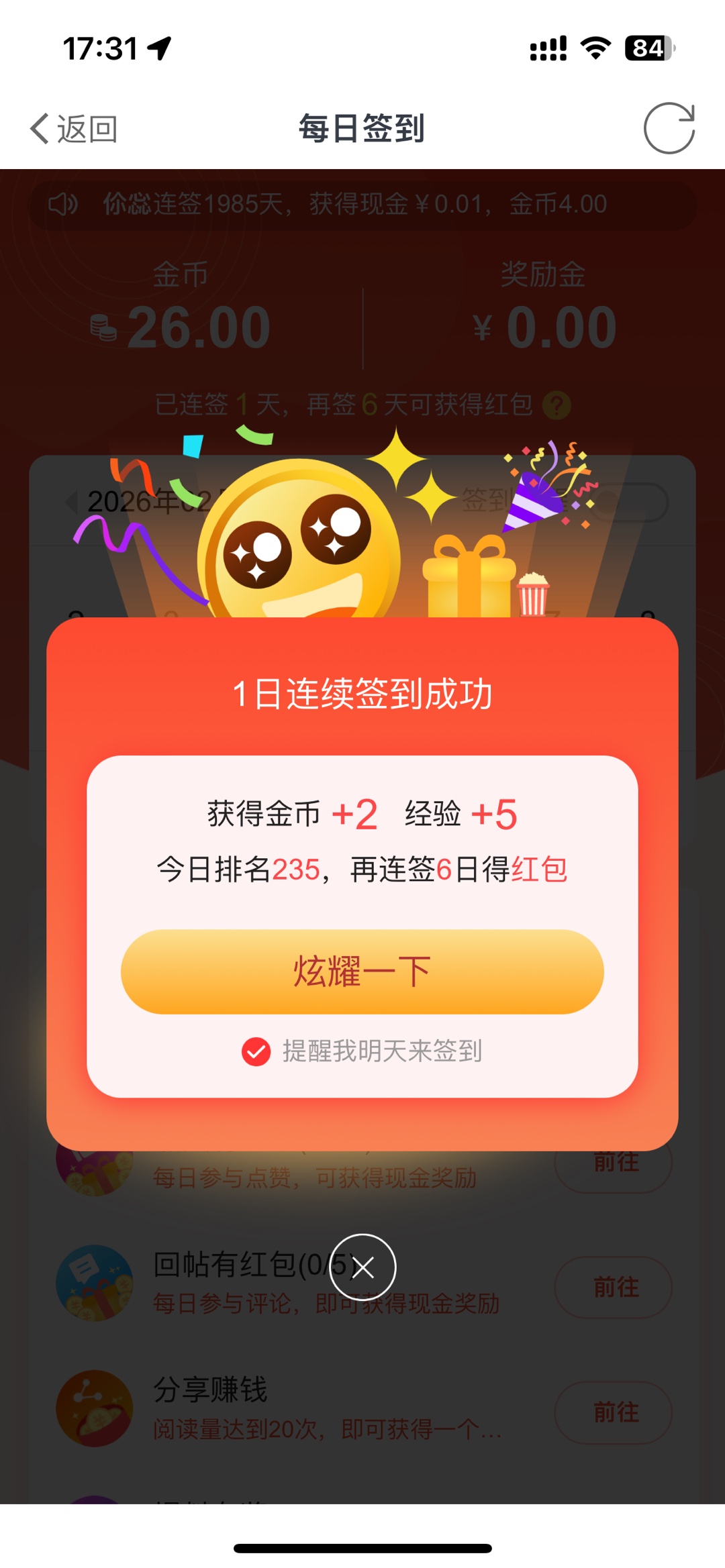Tap the 炫耀一下 share button
725x1568 pixels.
(x=362, y=971)
